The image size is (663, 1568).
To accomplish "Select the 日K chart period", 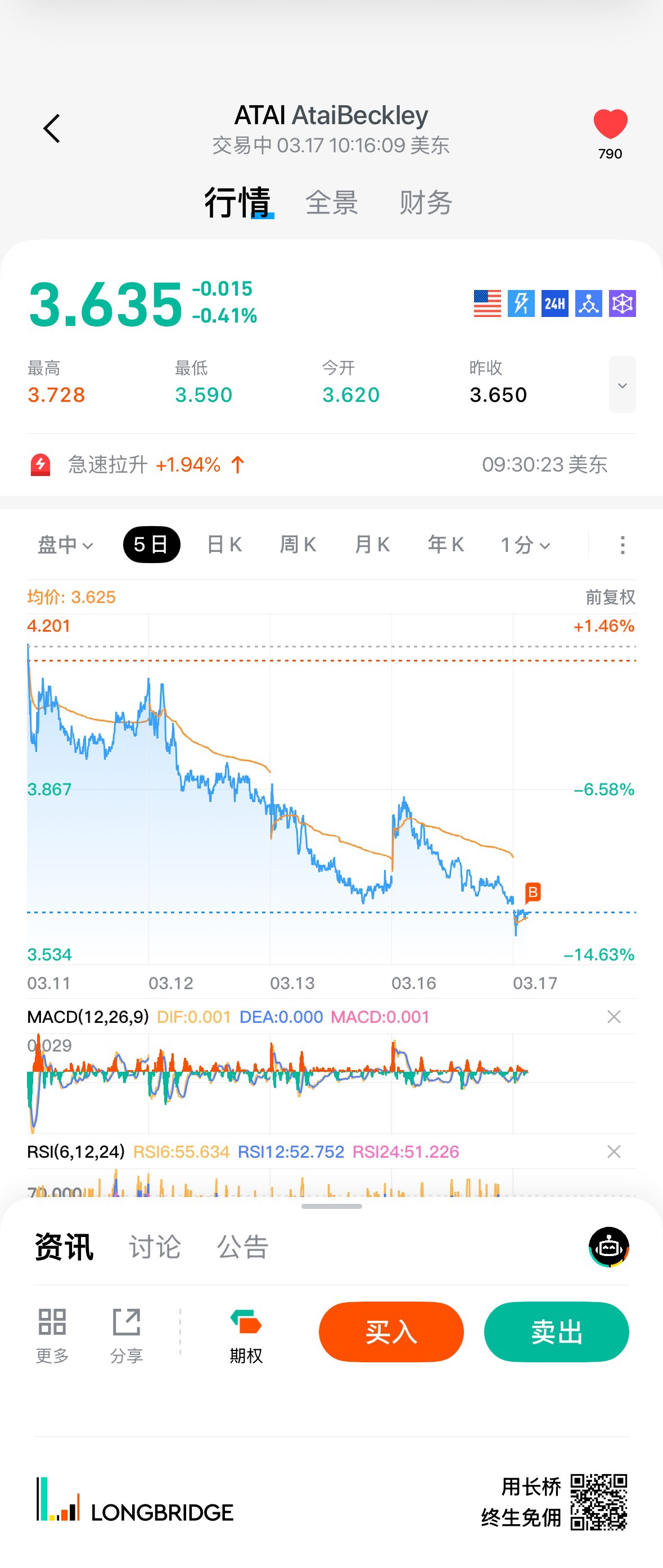I will click(x=224, y=545).
